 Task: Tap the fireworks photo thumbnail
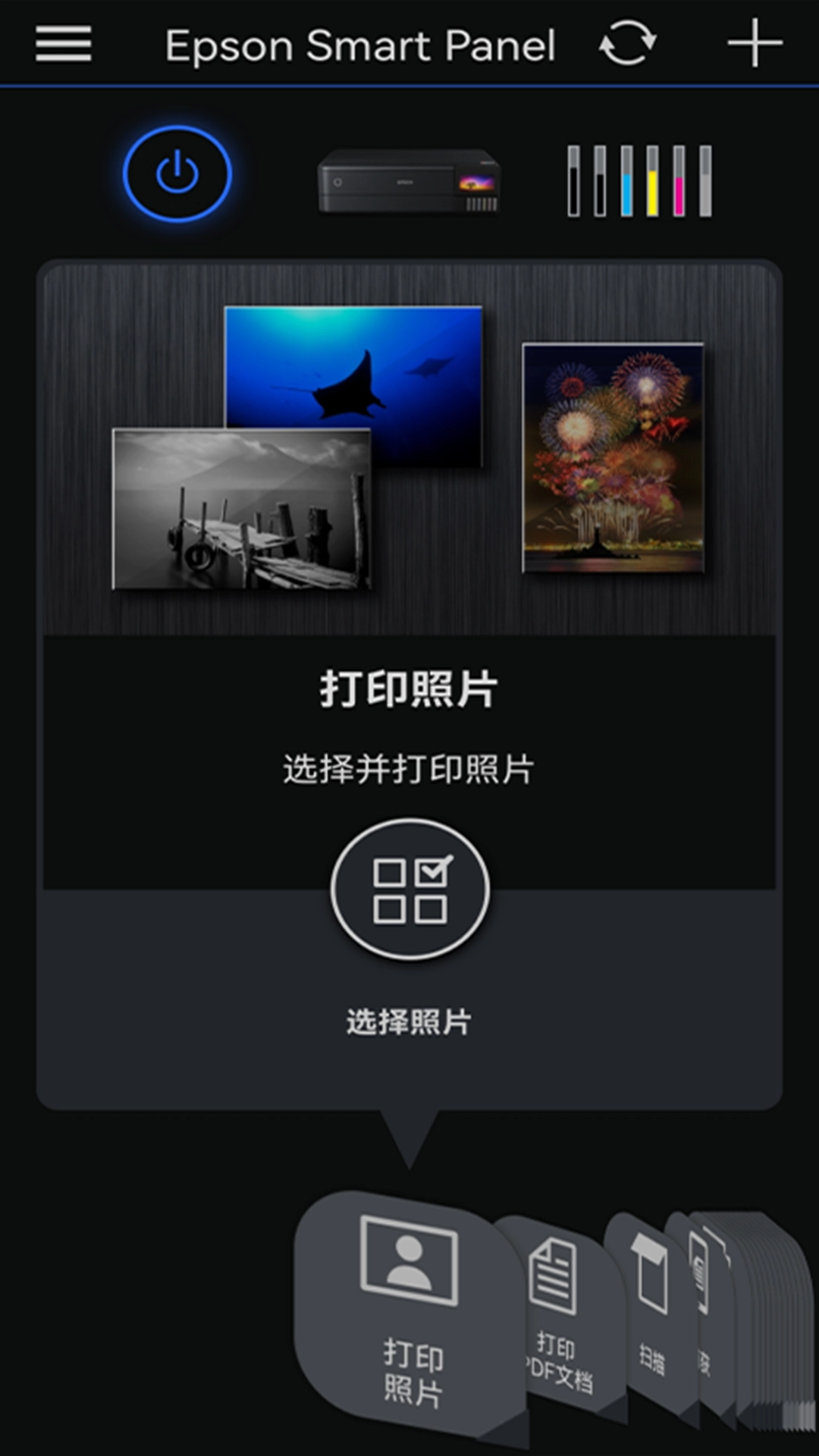[613, 455]
